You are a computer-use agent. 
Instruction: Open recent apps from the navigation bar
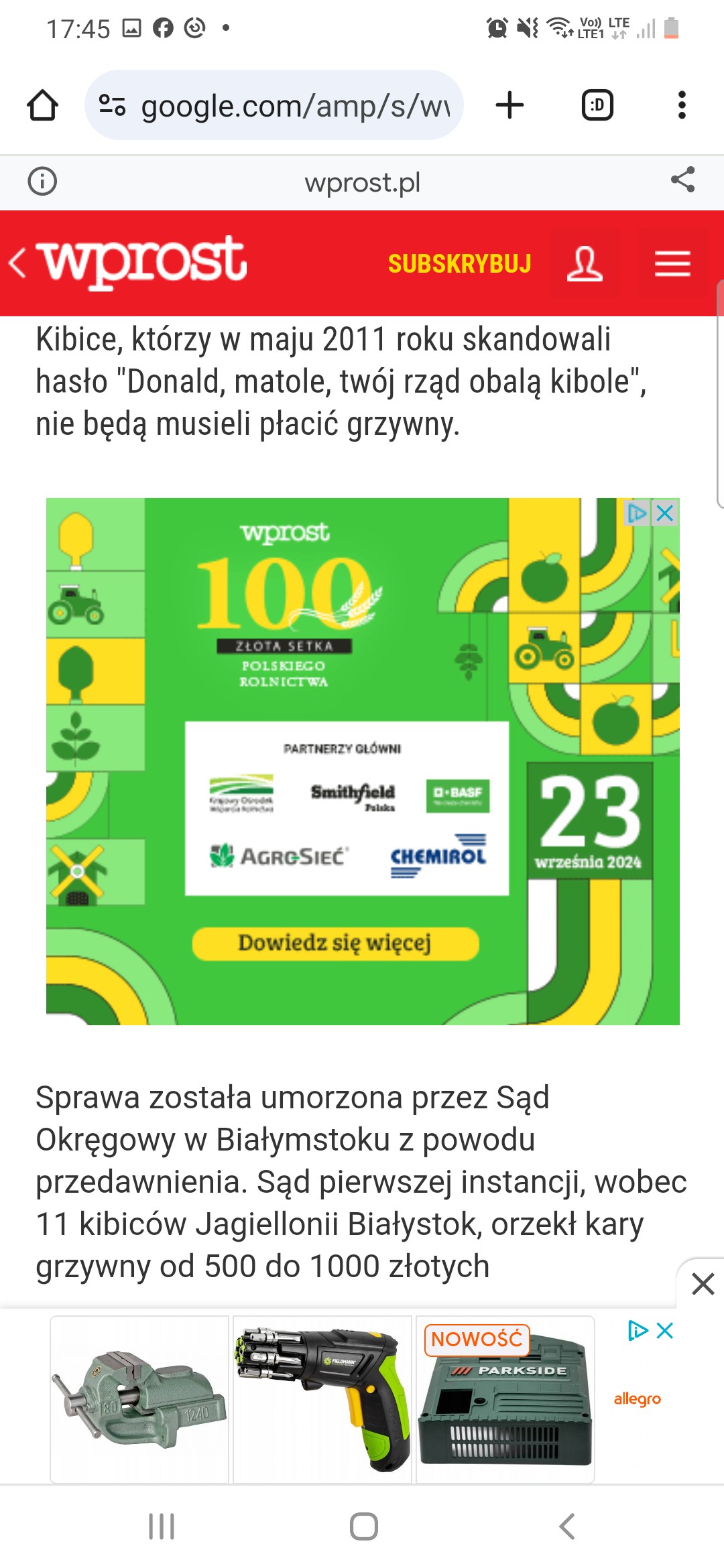(162, 1526)
